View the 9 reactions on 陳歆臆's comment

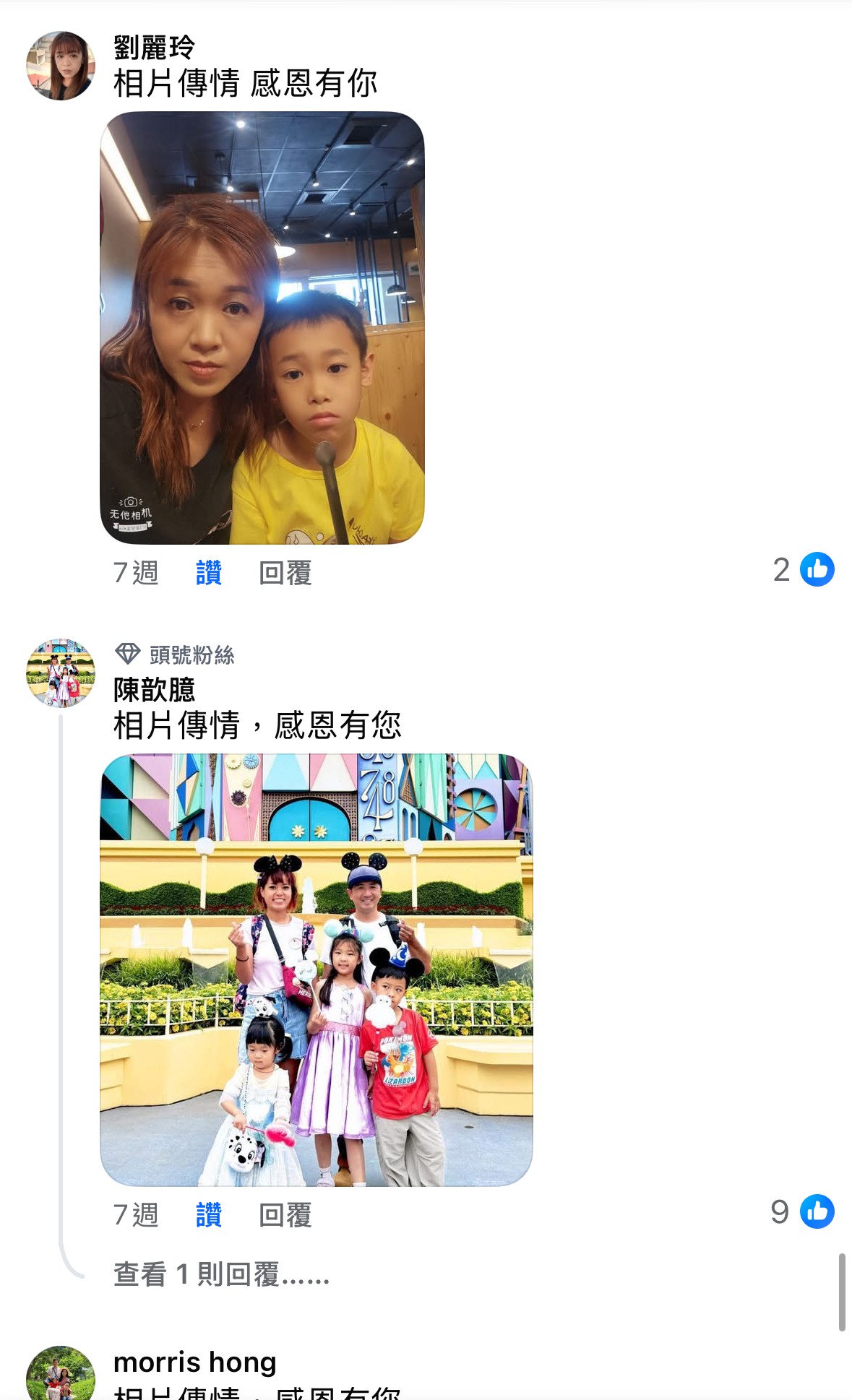pos(803,1212)
